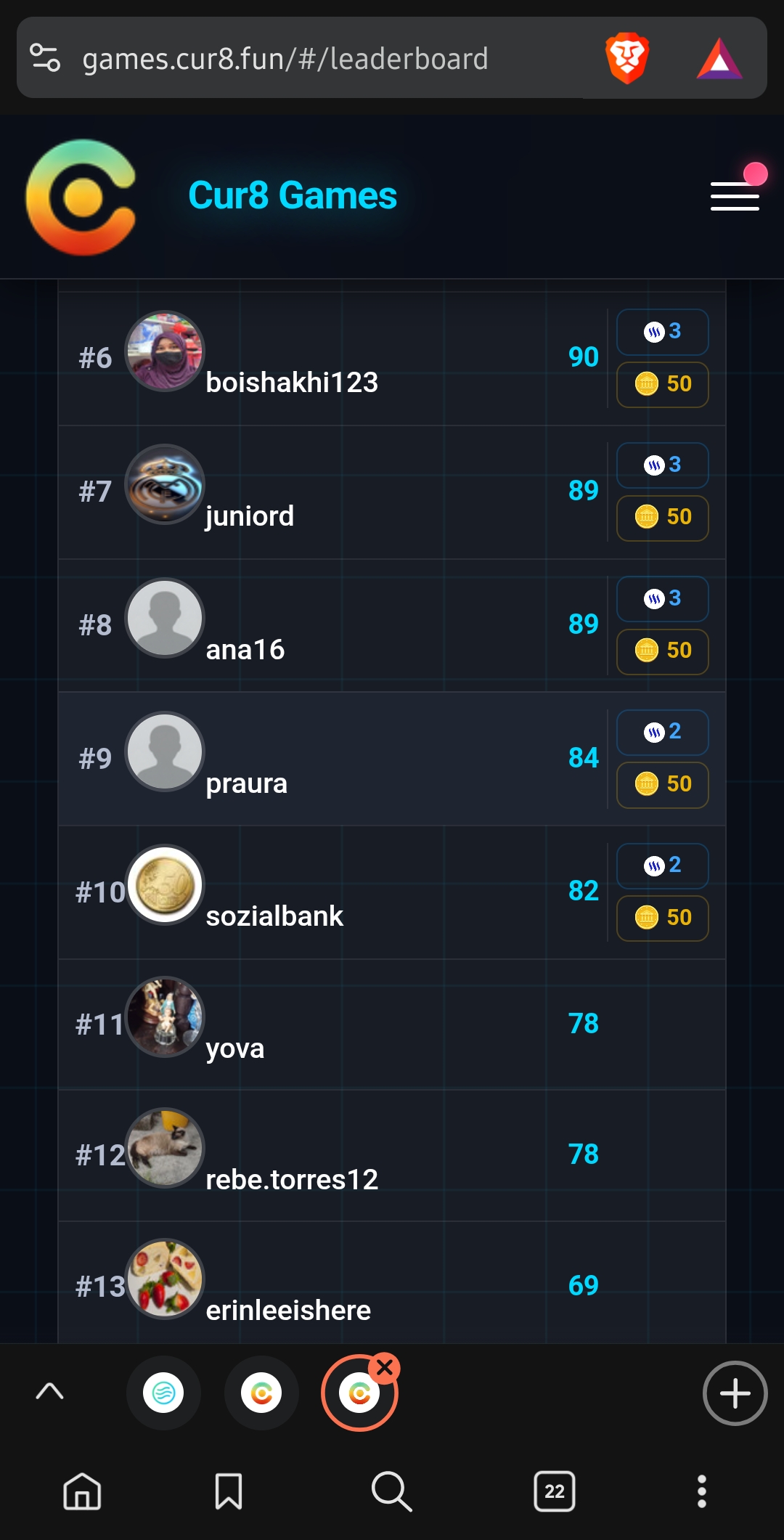The width and height of the screenshot is (784, 1540).
Task: Open Brave Shields lion icon
Action: coord(626,58)
